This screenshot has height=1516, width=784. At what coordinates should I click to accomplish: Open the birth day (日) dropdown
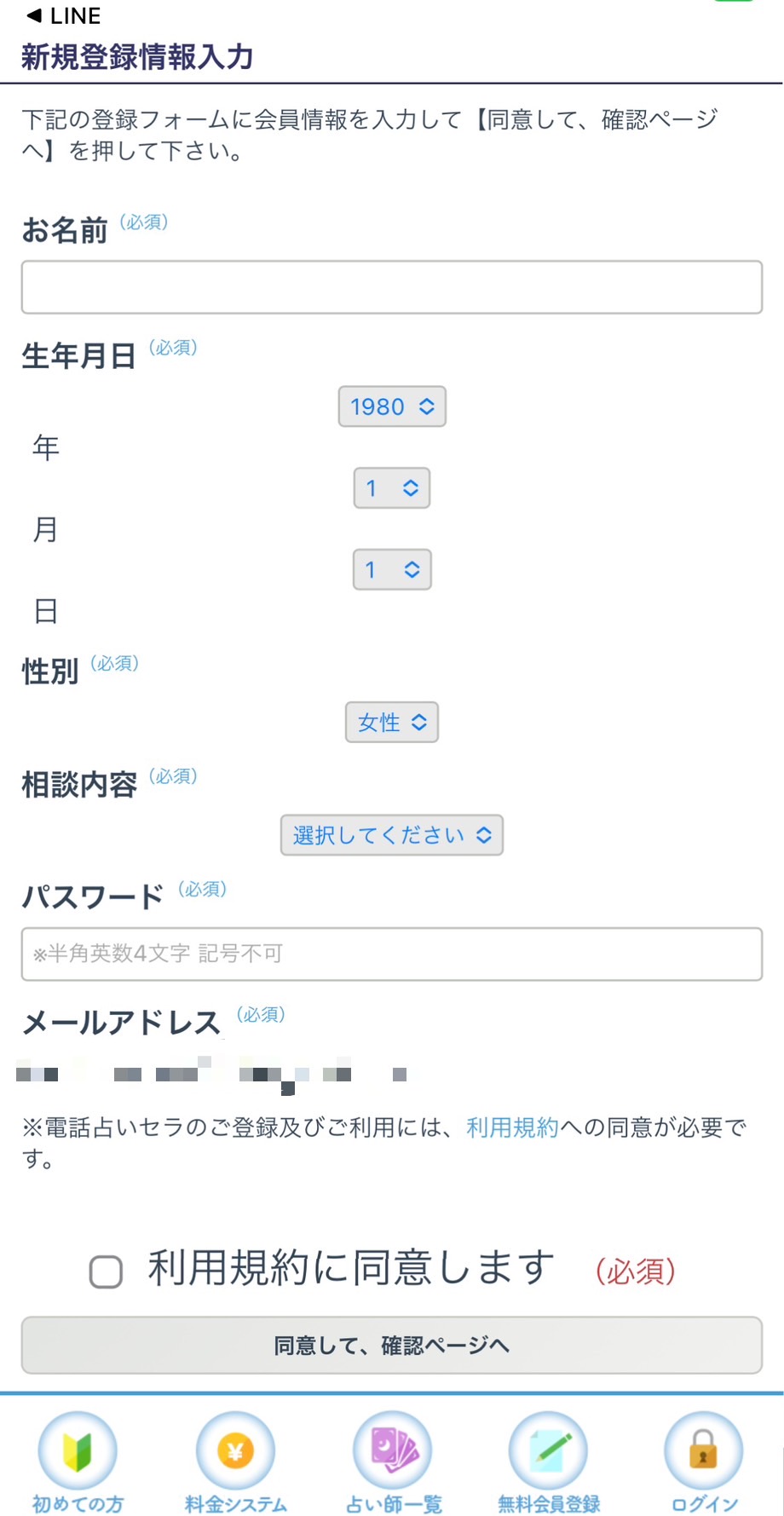[392, 570]
